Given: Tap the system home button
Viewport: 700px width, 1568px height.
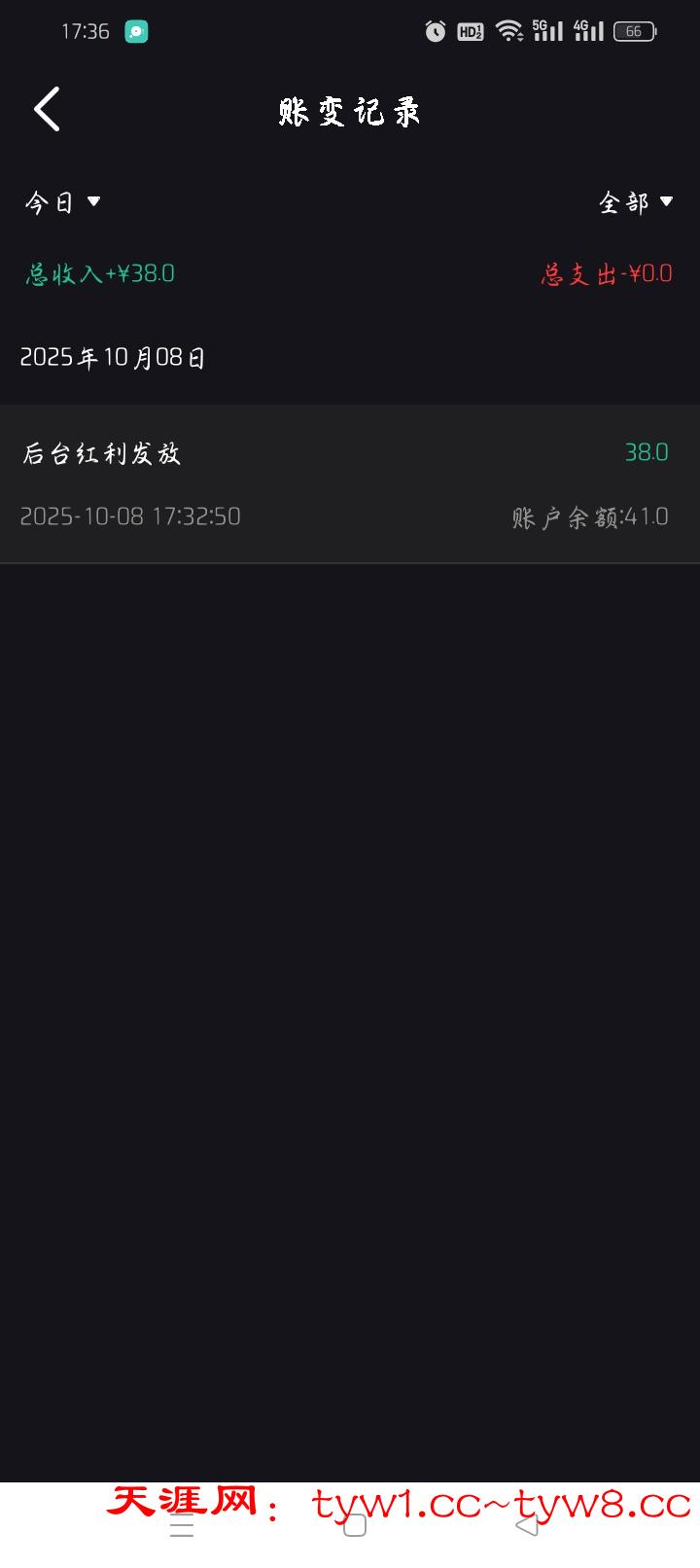Looking at the screenshot, I should click(x=355, y=1525).
